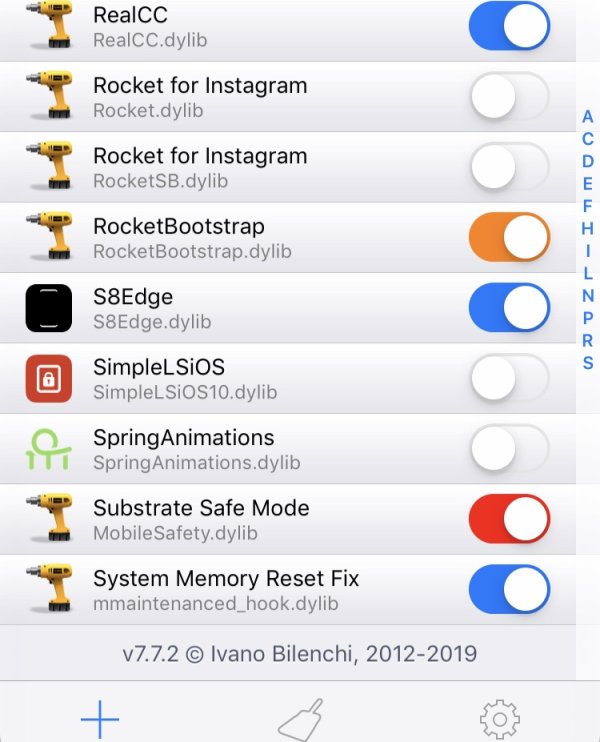This screenshot has height=742, width=600.
Task: Disable the S8Edge tweak switch
Action: tap(509, 307)
